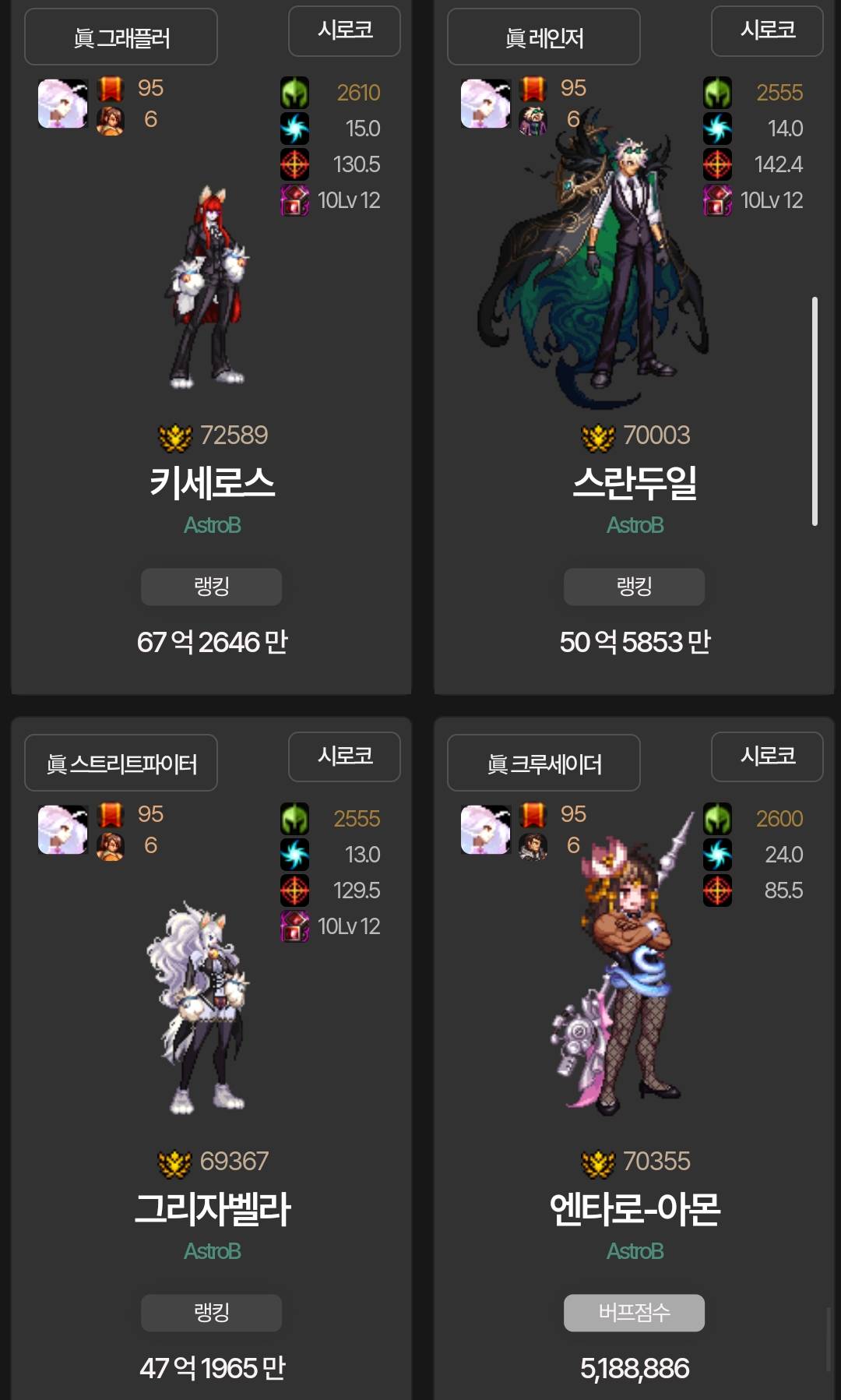Tap the 랭킹 button under 그리자벨라
The width and height of the screenshot is (841, 1400).
tap(211, 1313)
